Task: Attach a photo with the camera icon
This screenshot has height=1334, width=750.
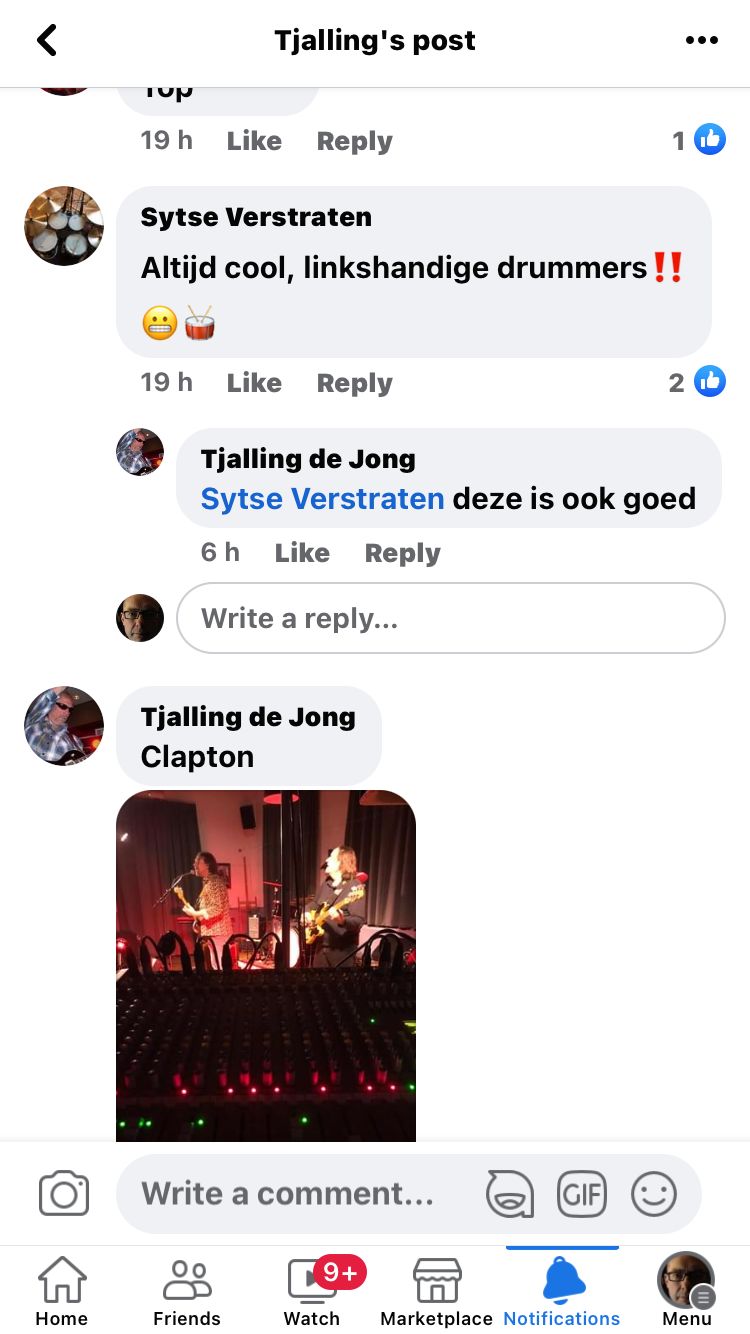Action: pos(64,1194)
